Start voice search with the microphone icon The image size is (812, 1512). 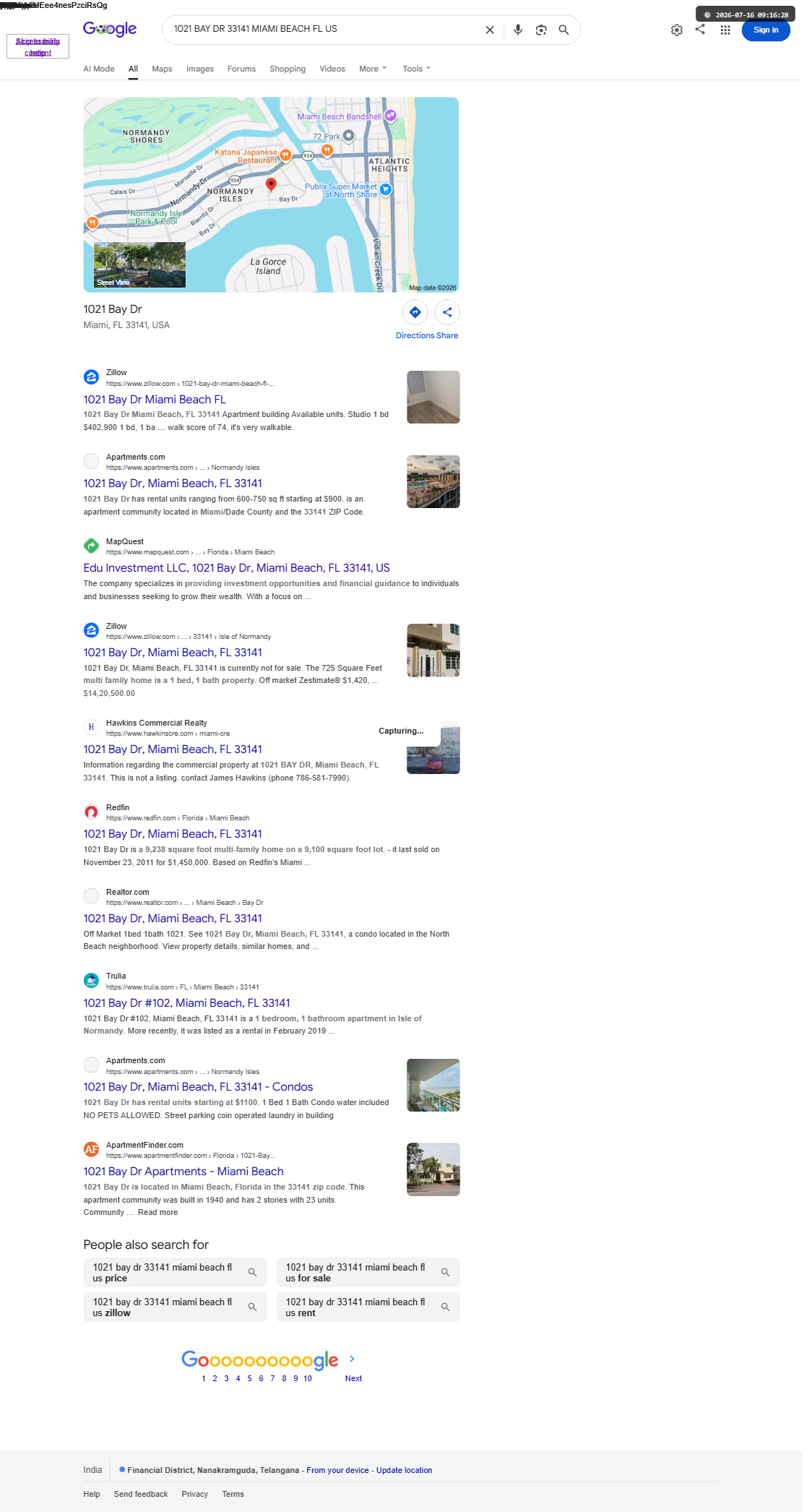click(x=518, y=30)
